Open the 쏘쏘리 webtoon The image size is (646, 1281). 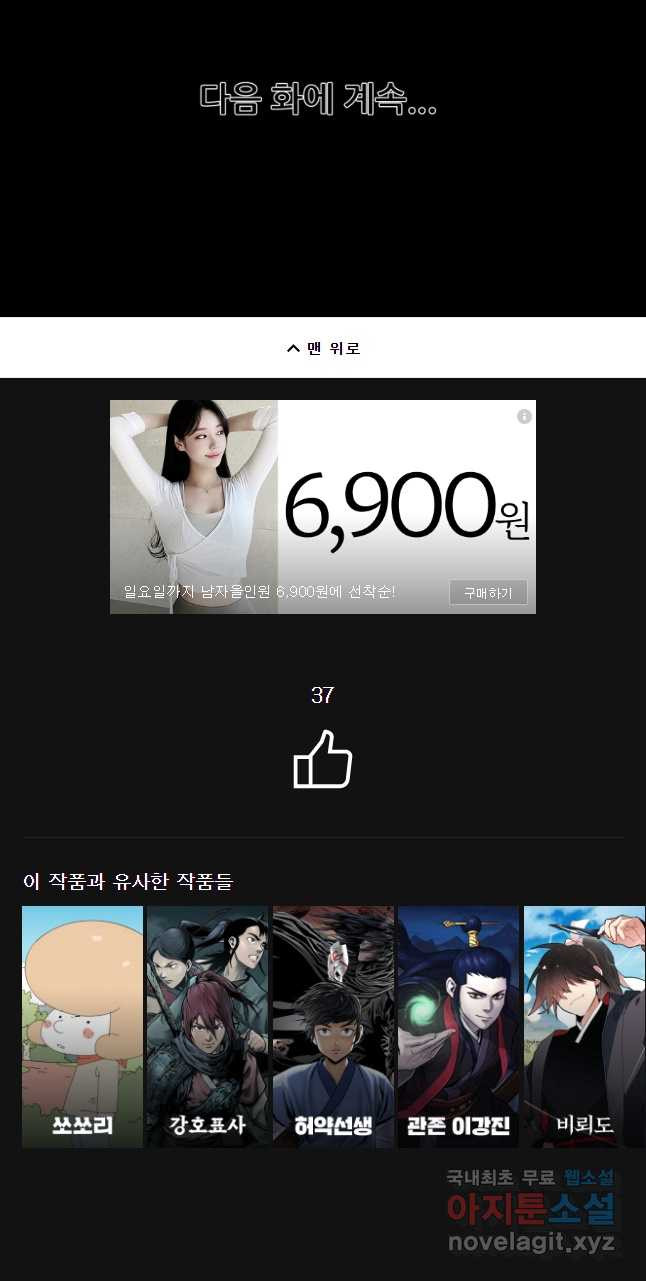[83, 1026]
